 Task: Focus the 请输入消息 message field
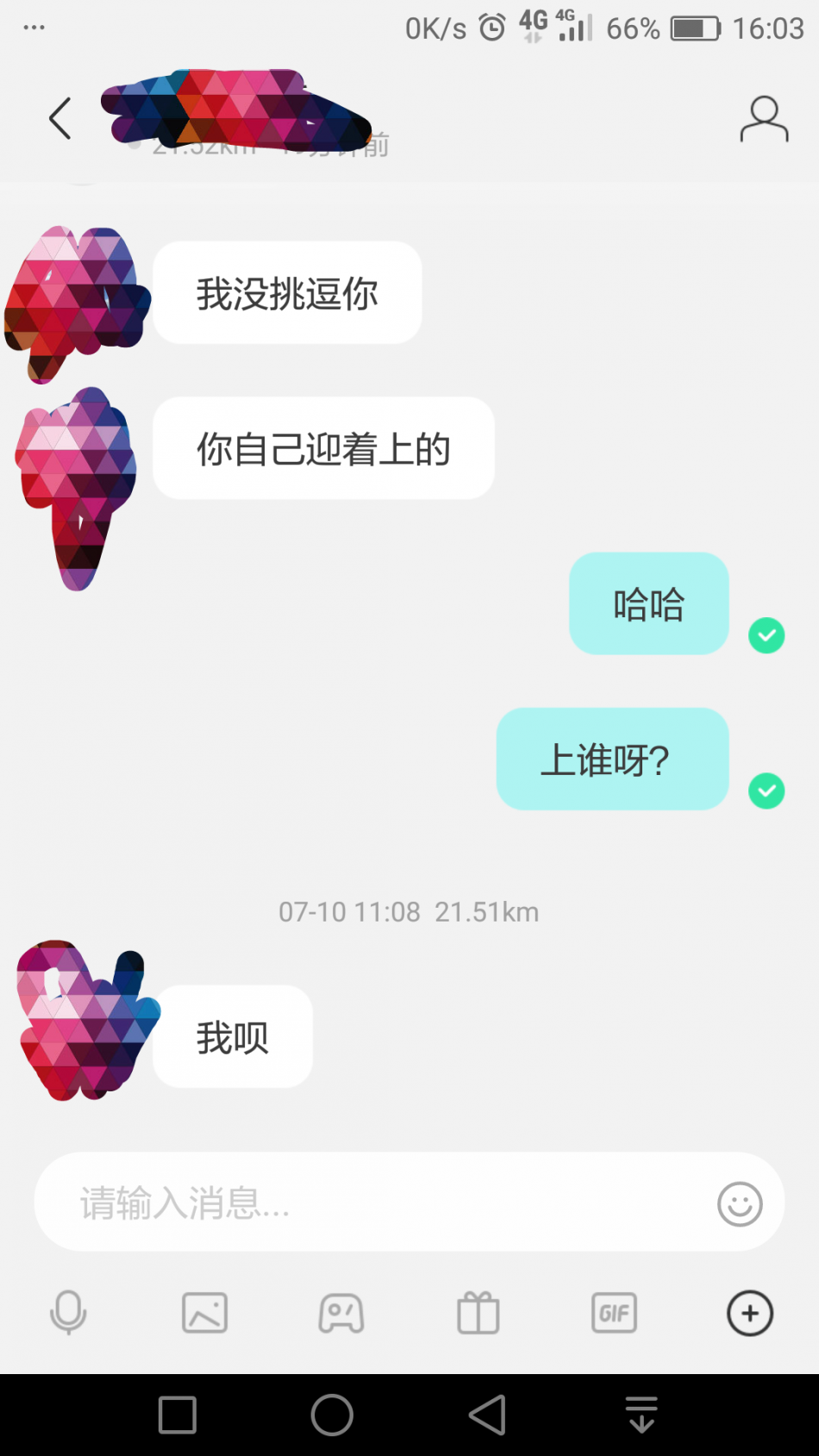[379, 1203]
